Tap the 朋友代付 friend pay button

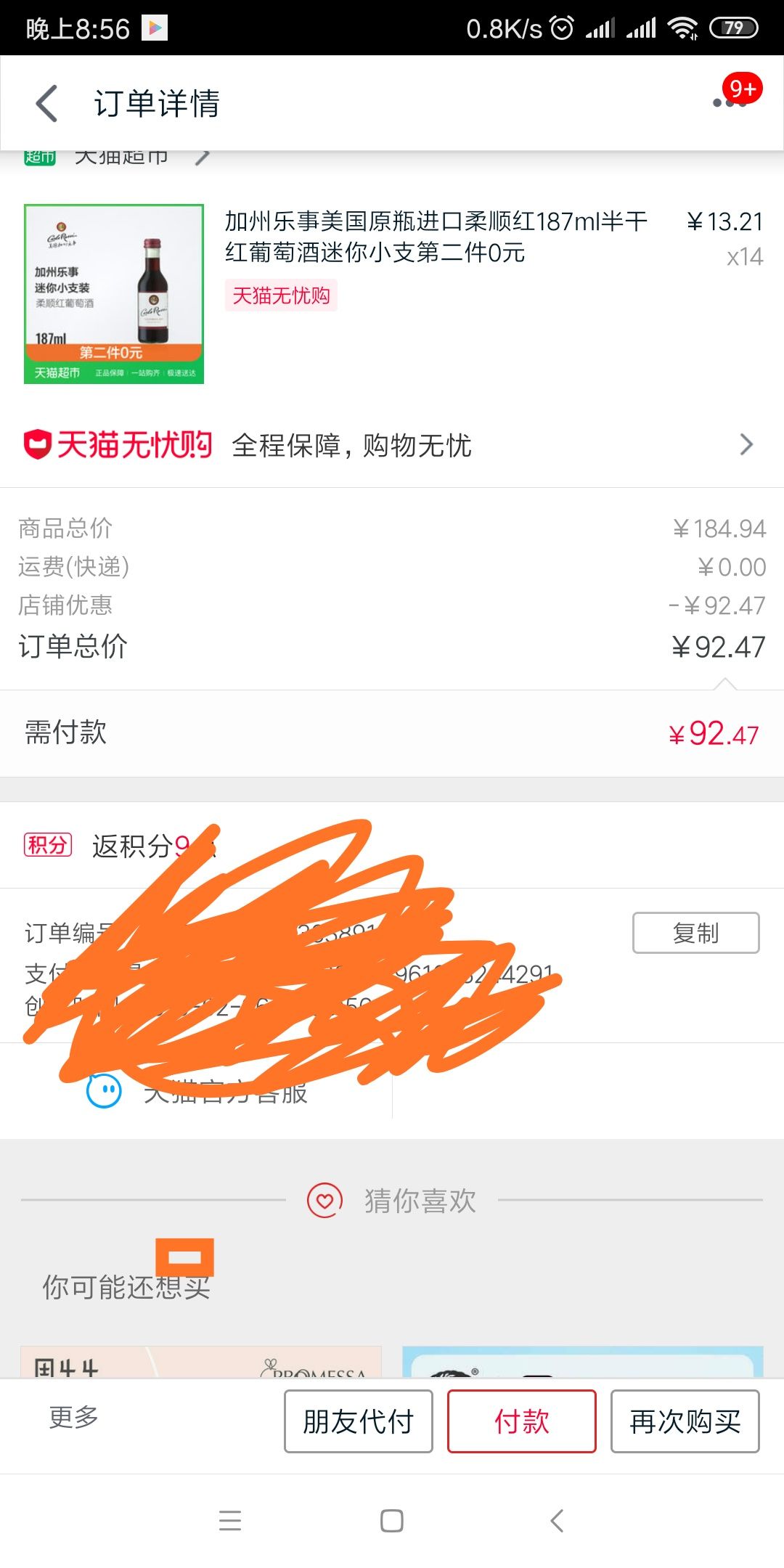point(358,1420)
